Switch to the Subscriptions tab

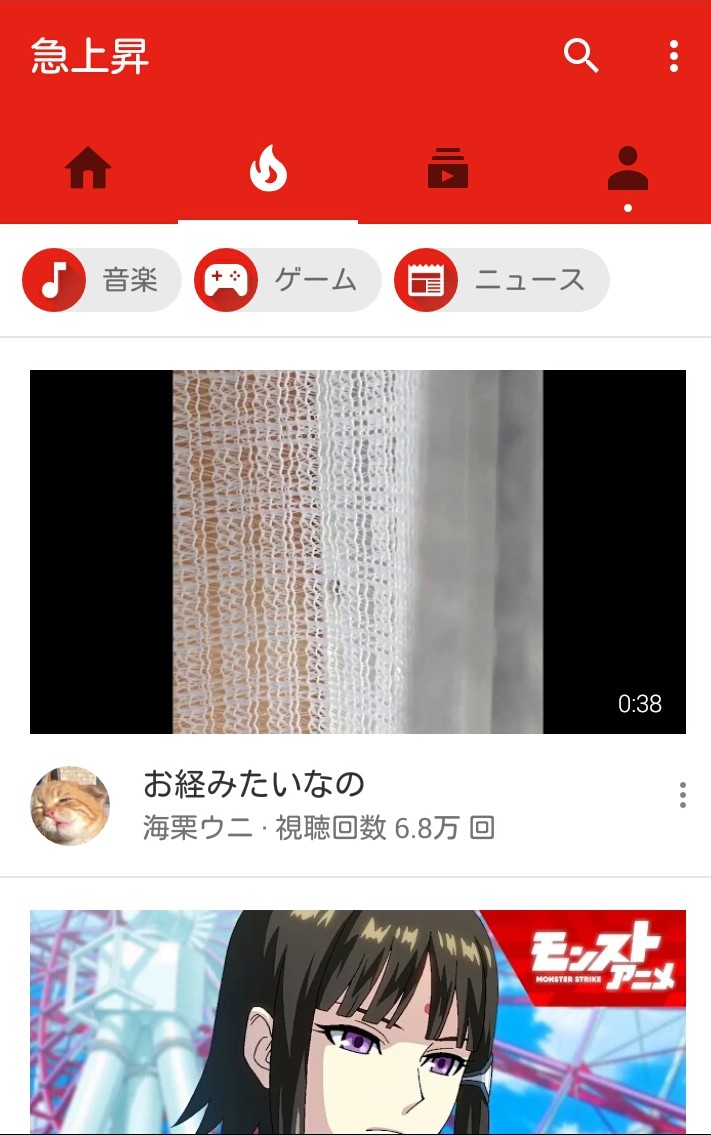pyautogui.click(x=447, y=168)
